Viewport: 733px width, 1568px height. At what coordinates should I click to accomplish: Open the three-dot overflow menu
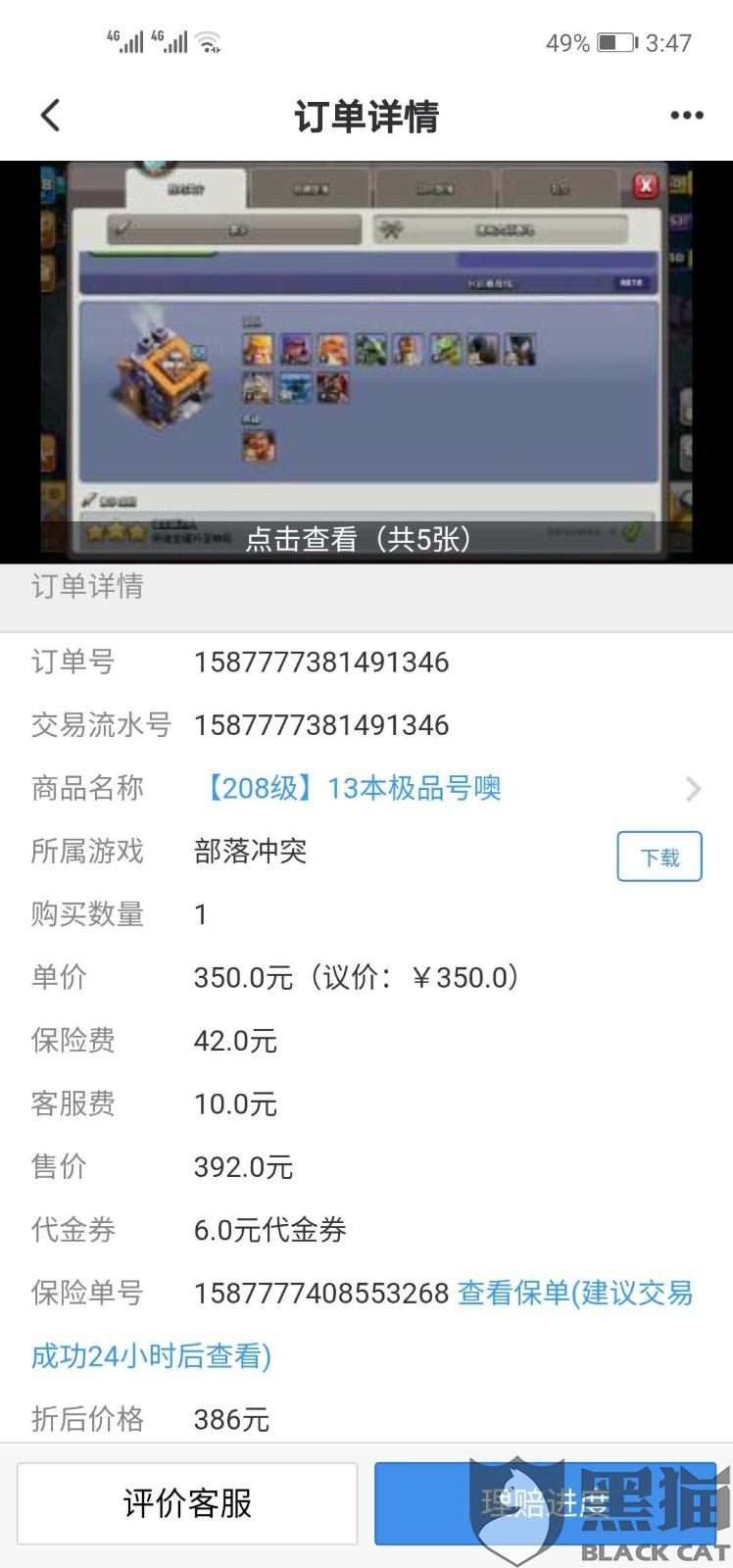tap(687, 116)
